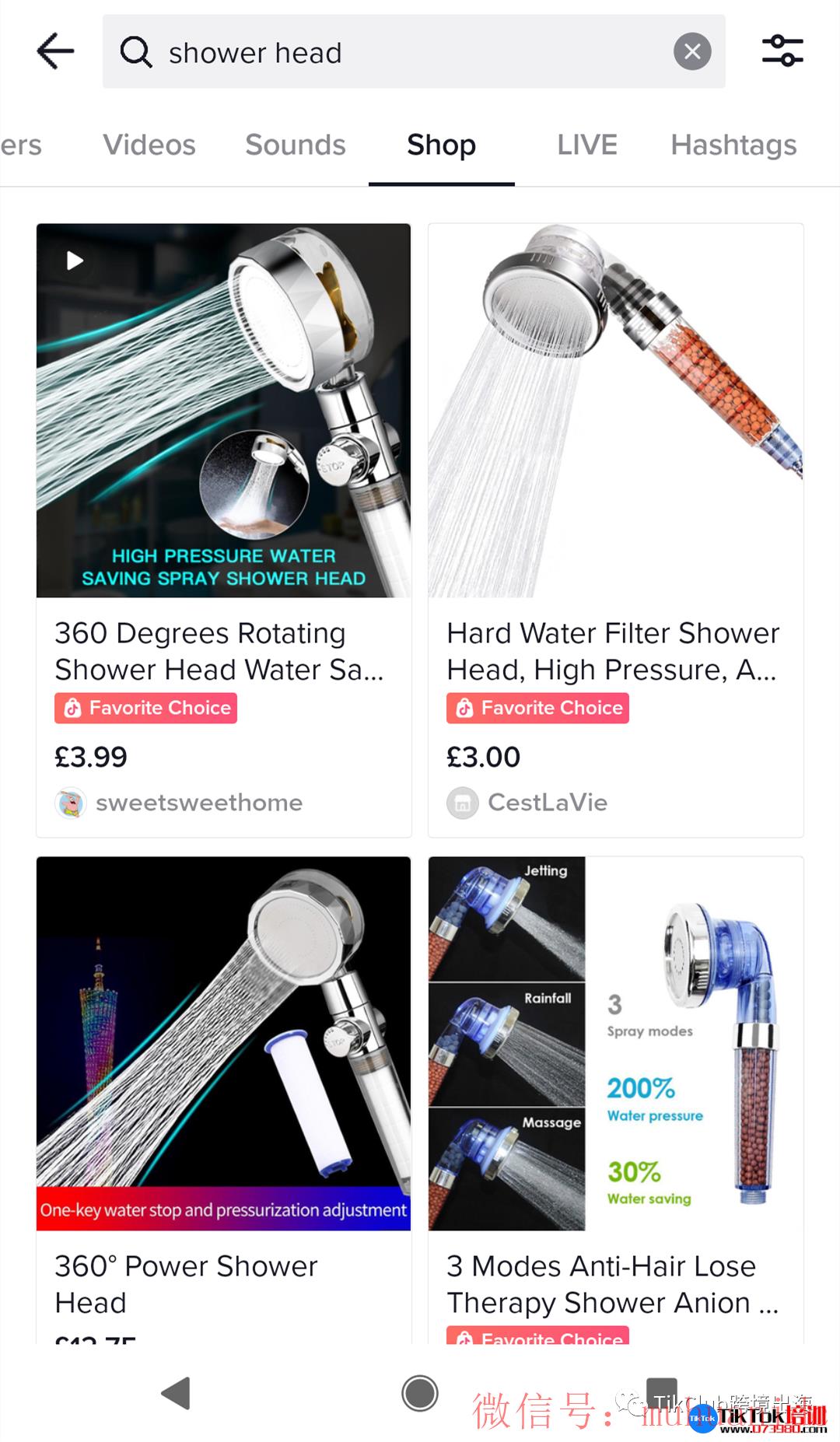Tap the system home button
840x1442 pixels.
420,1392
